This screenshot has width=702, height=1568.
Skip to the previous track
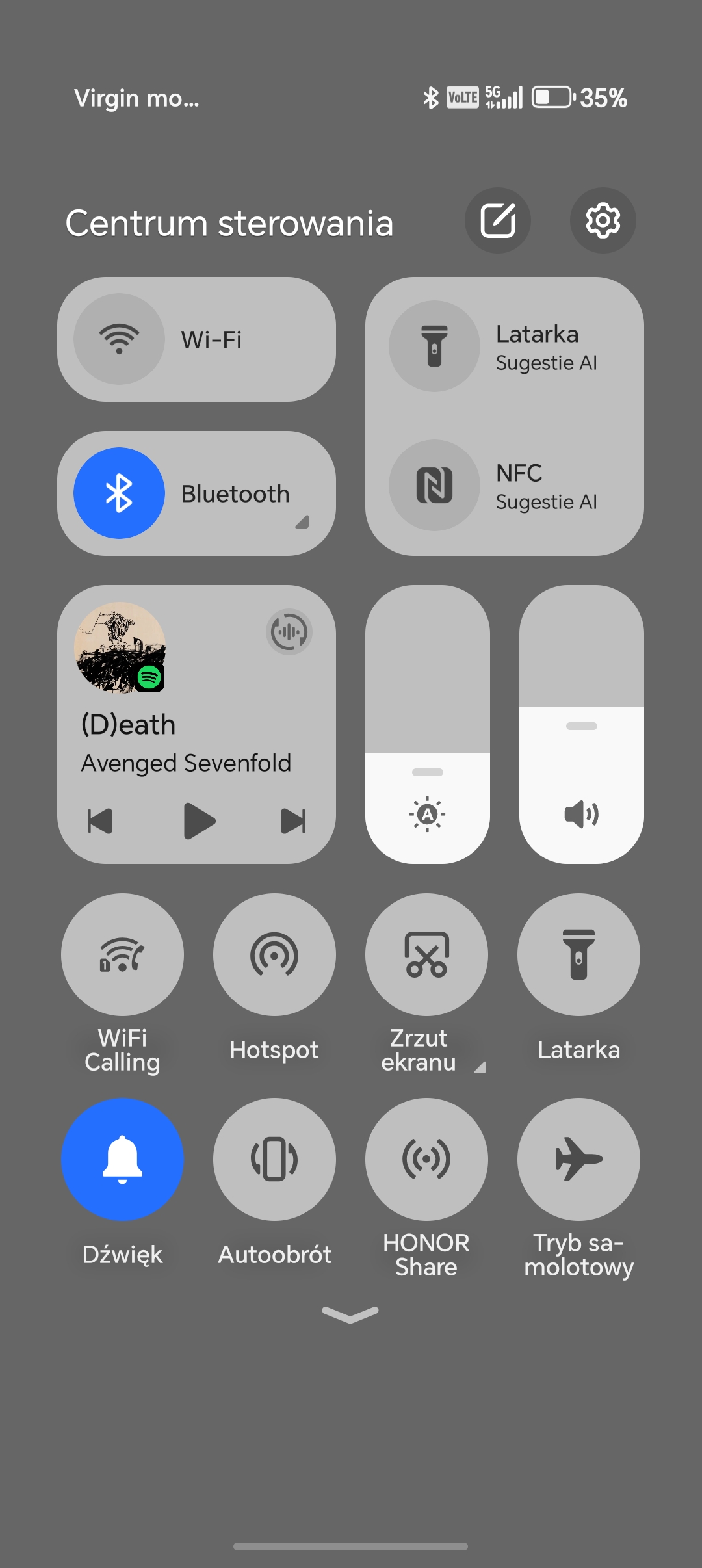pyautogui.click(x=100, y=821)
